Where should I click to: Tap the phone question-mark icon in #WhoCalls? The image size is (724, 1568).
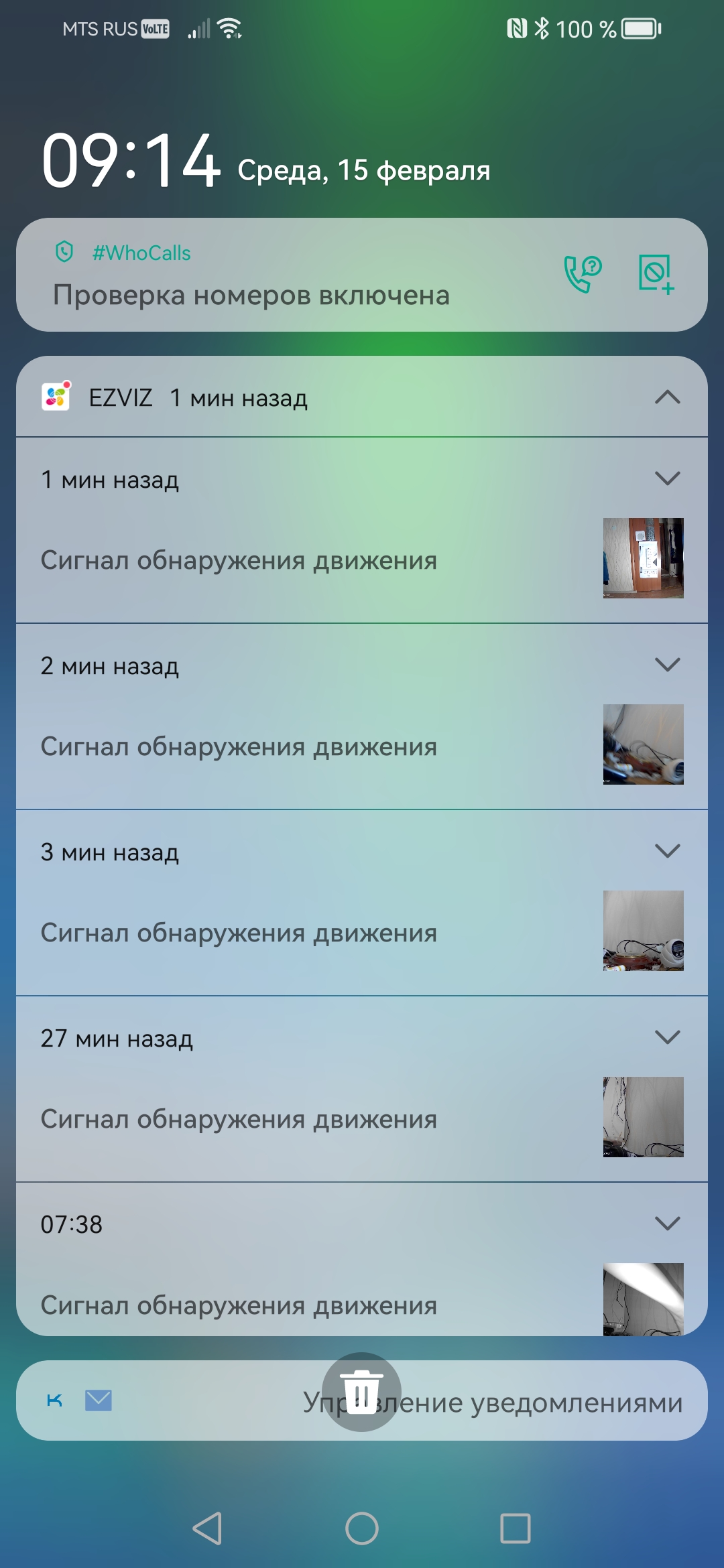tap(582, 273)
